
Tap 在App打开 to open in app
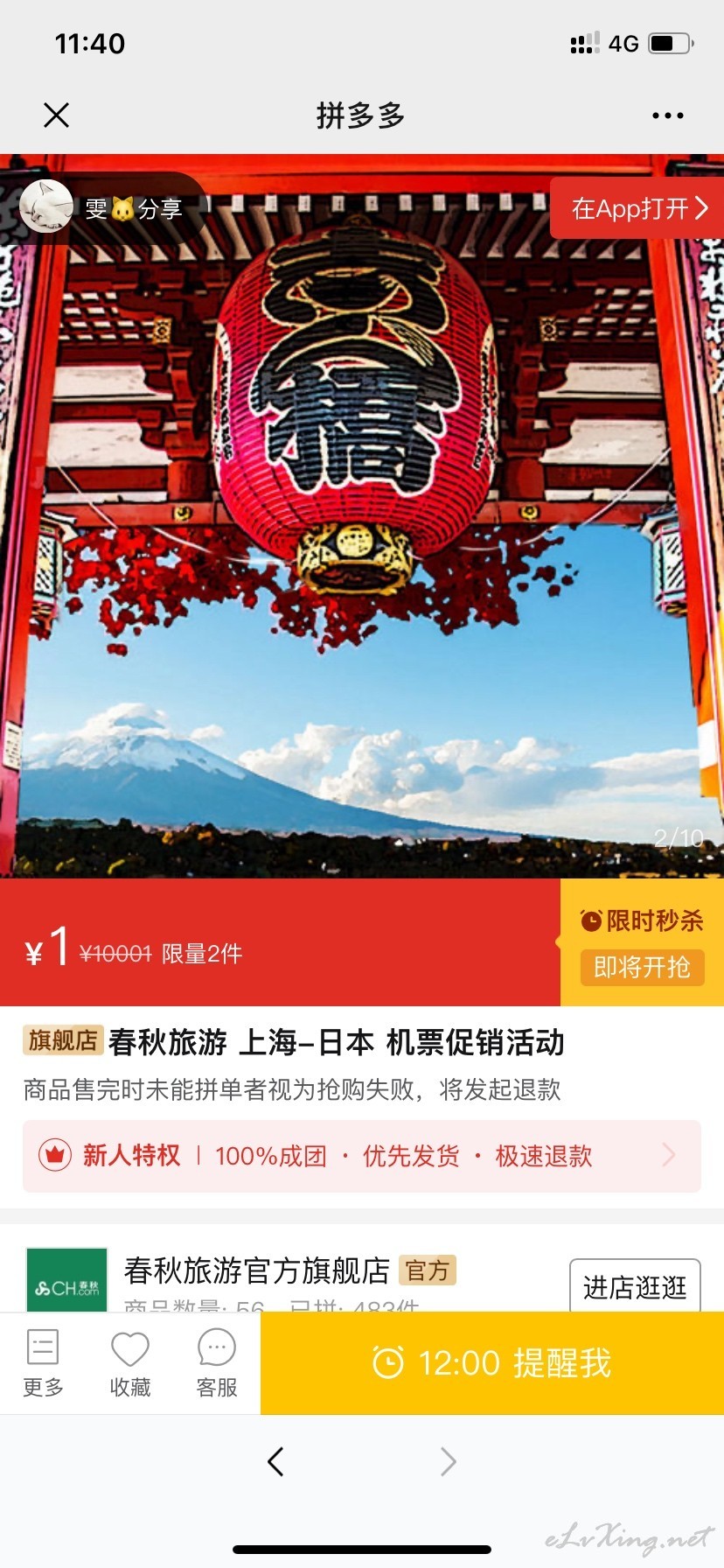637,208
